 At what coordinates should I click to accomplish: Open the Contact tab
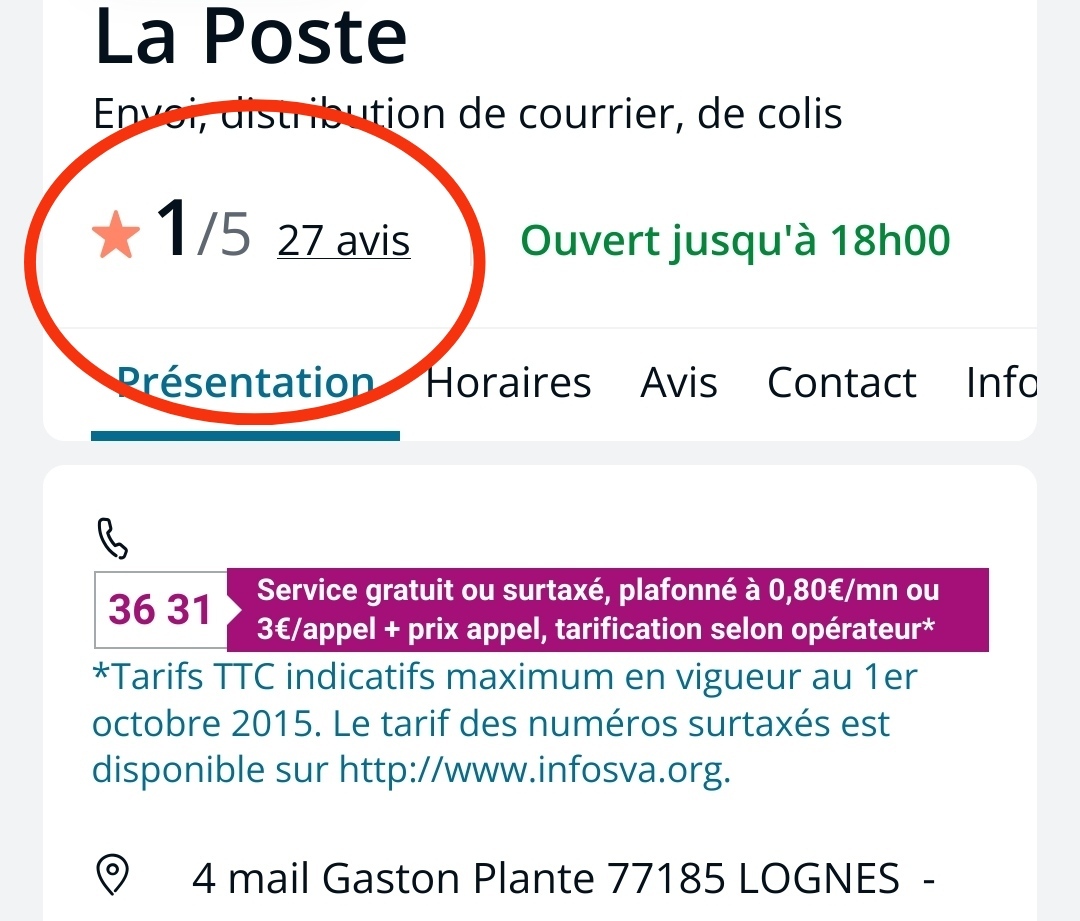click(841, 383)
